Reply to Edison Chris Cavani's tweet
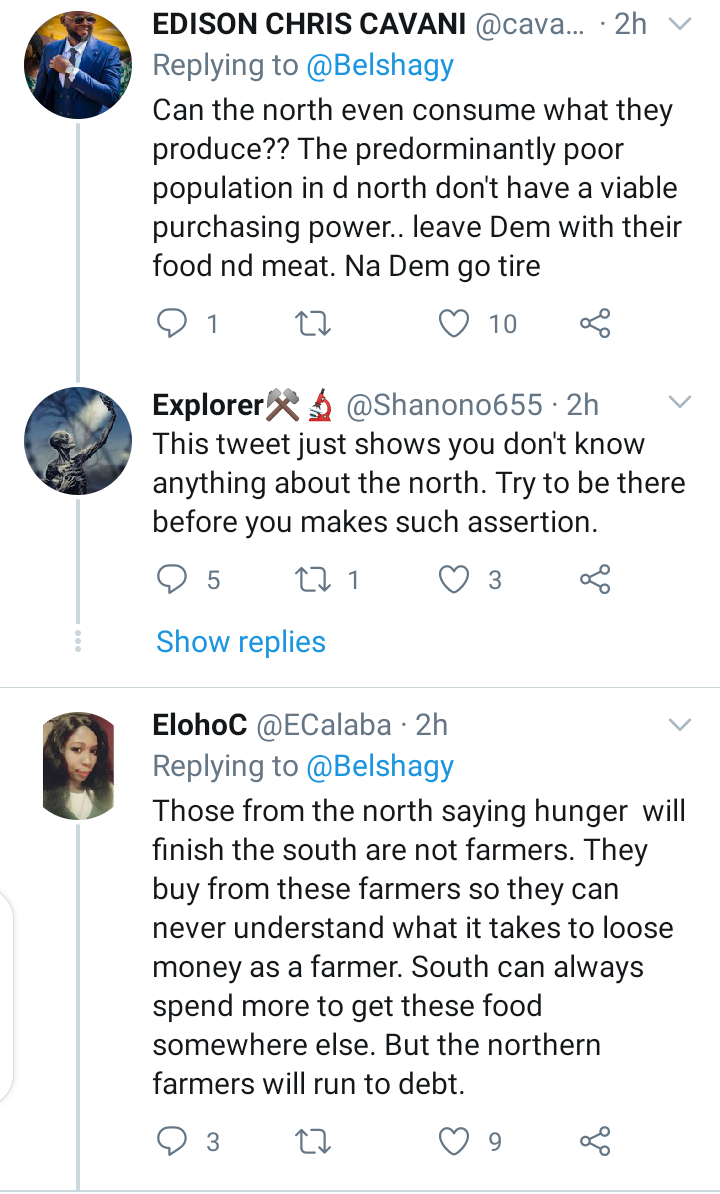This screenshot has width=720, height=1194. pos(172,324)
